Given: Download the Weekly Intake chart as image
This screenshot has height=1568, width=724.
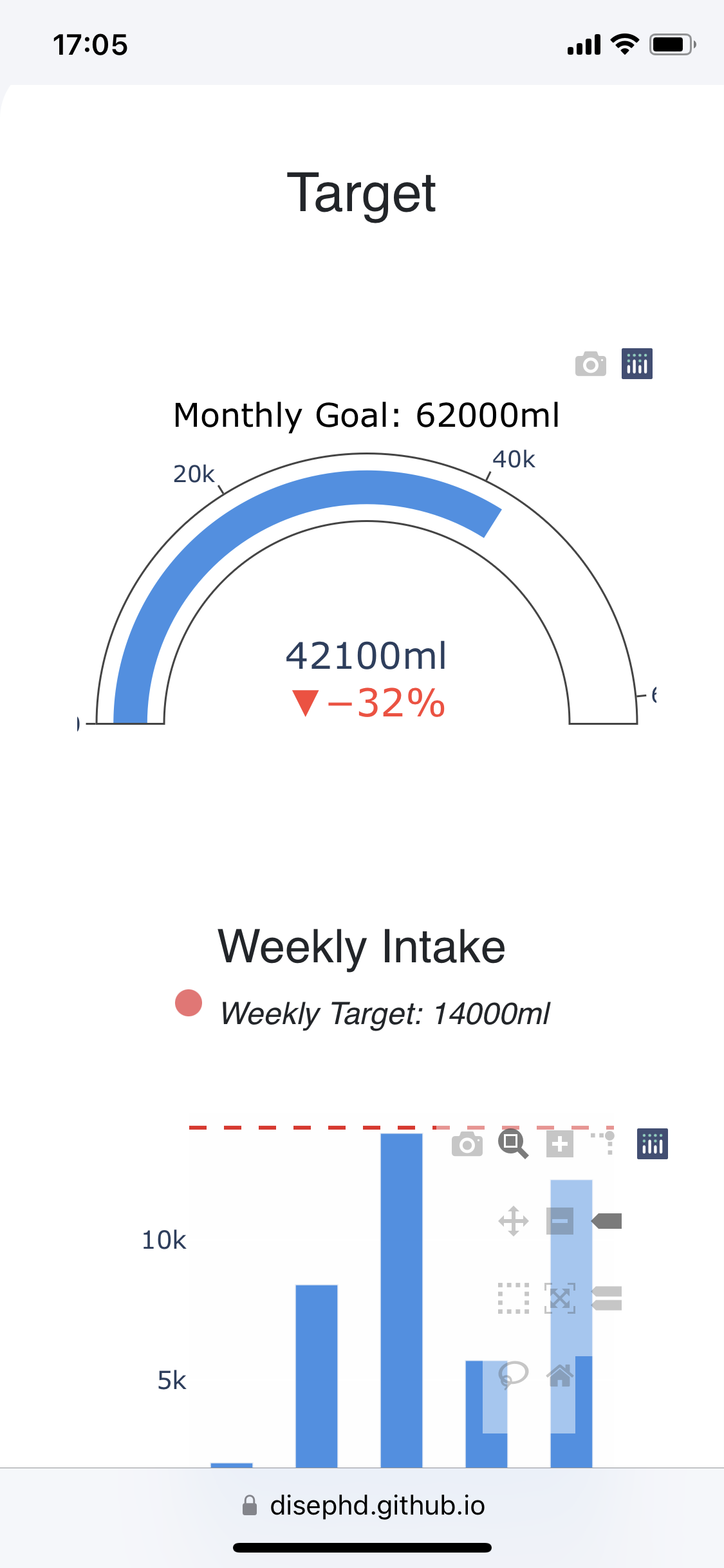Looking at the screenshot, I should pyautogui.click(x=467, y=1144).
